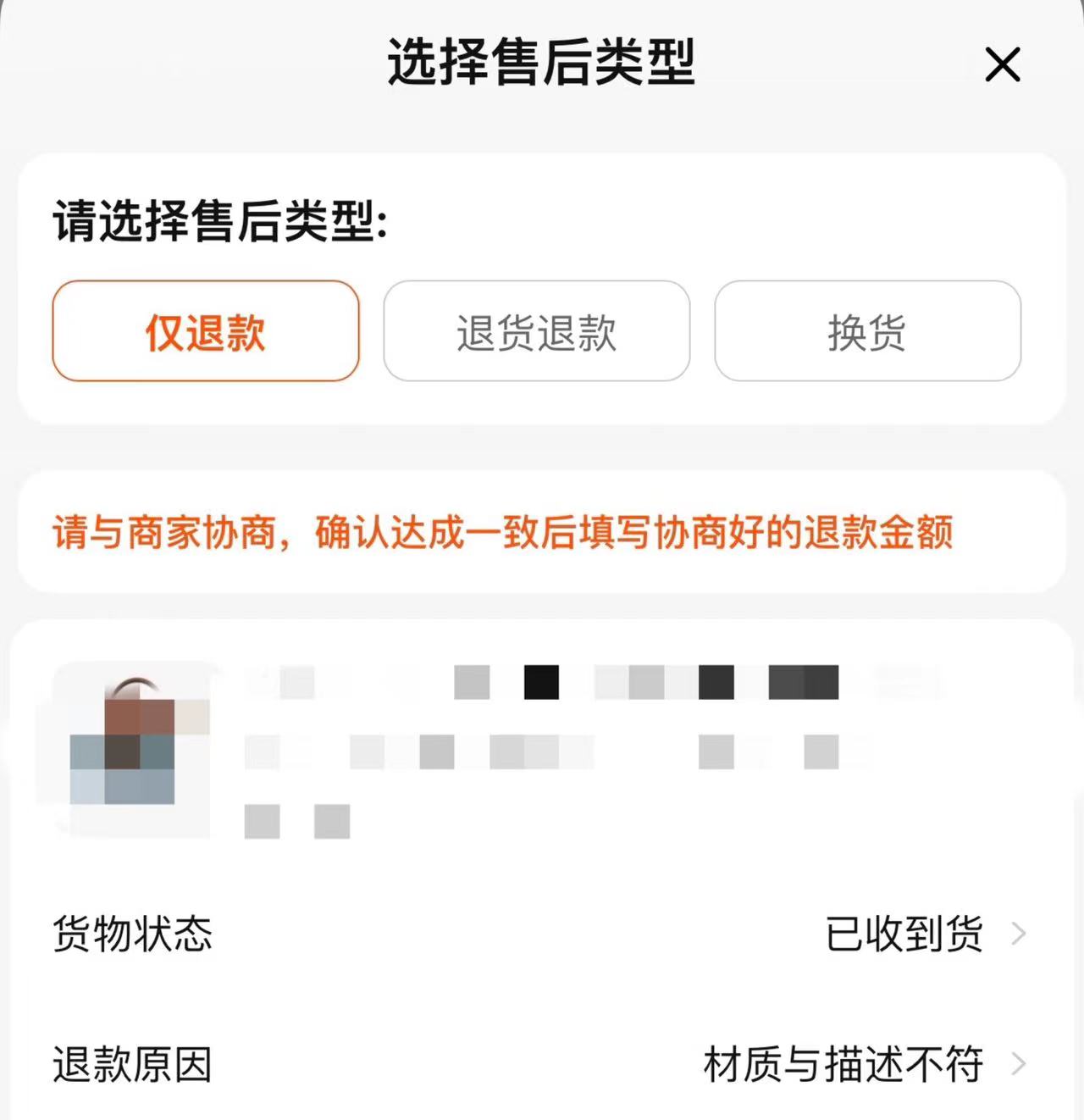The height and width of the screenshot is (1120, 1084).
Task: Choose 退货退款 return and refund
Action: (536, 331)
